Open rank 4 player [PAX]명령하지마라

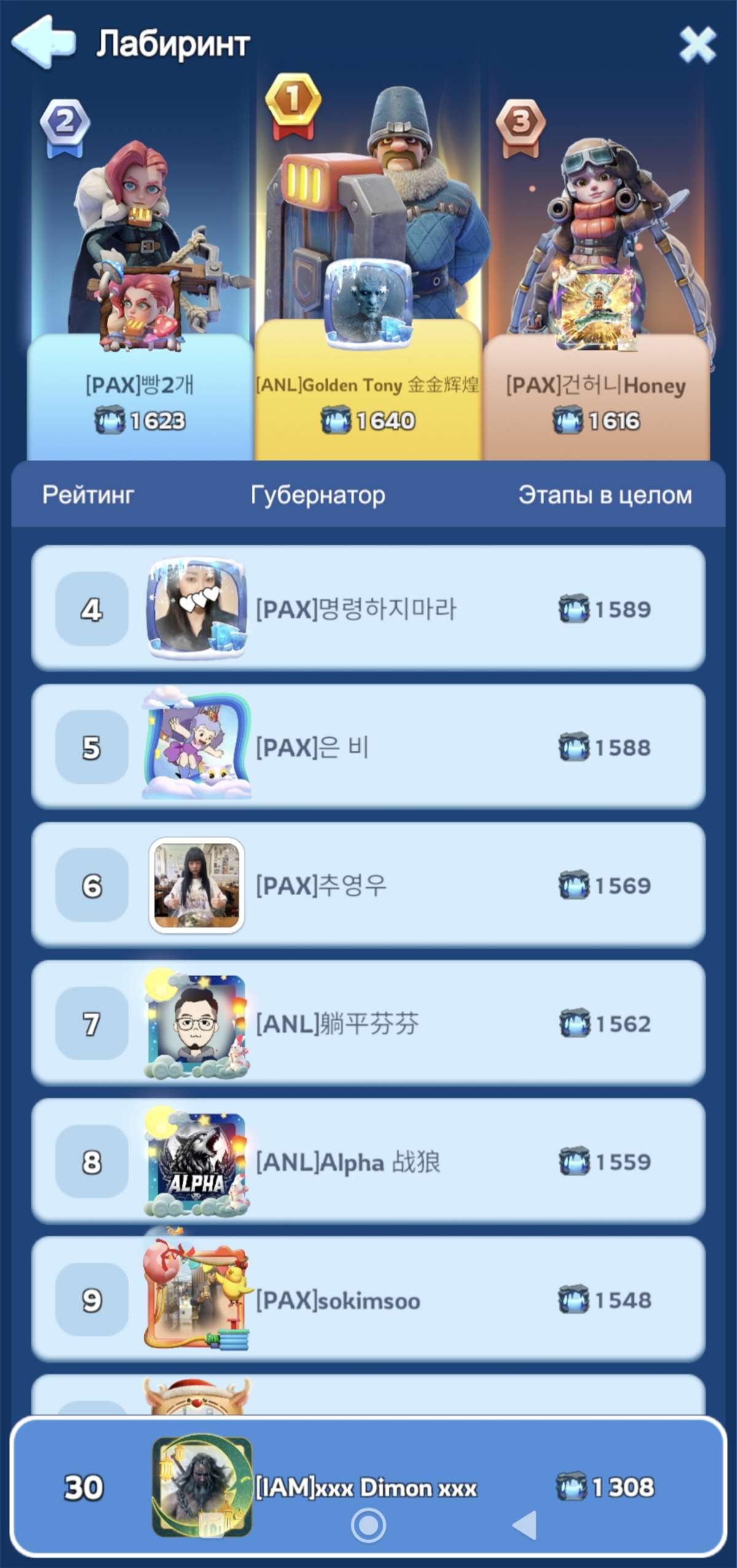pyautogui.click(x=368, y=608)
